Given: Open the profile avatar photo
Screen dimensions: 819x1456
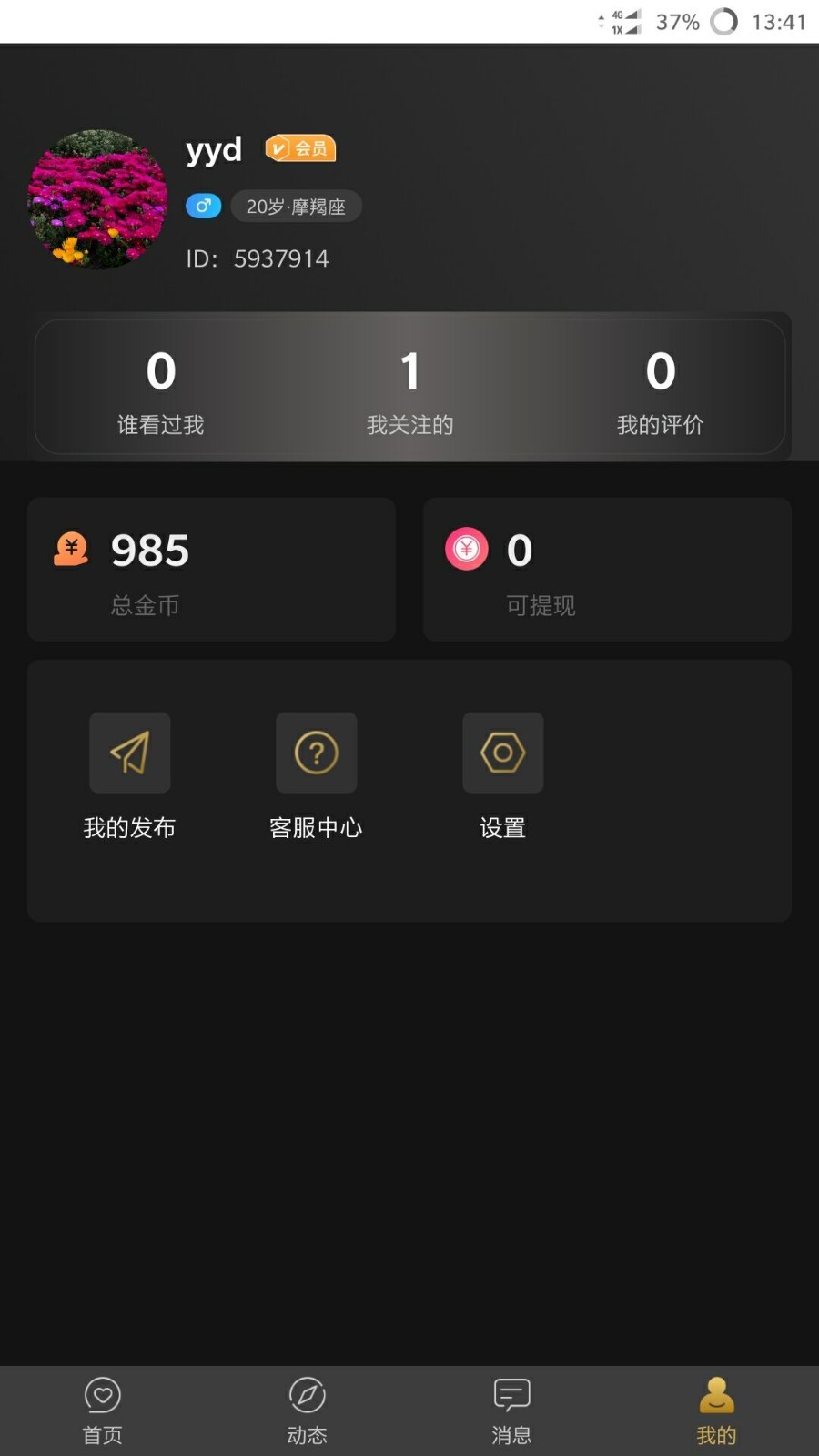Looking at the screenshot, I should point(98,199).
